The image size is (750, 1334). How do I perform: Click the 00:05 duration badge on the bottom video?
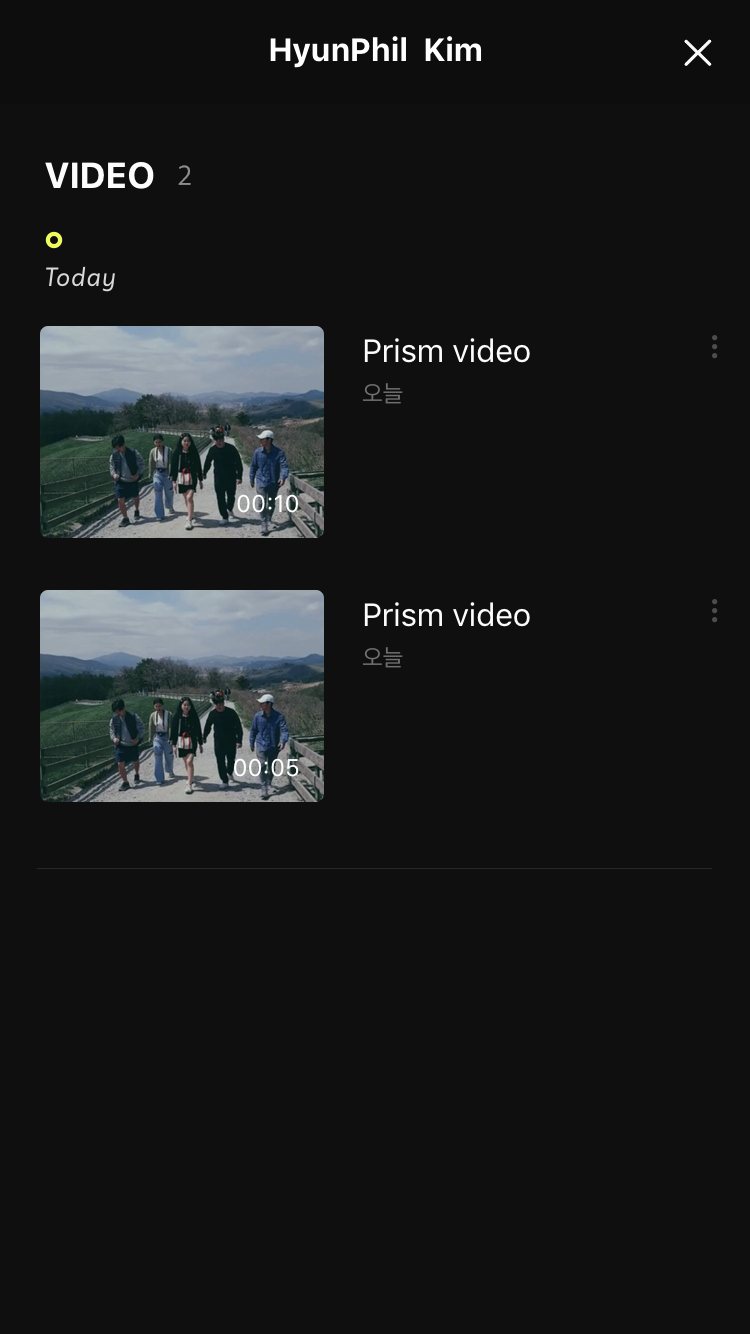click(x=266, y=768)
